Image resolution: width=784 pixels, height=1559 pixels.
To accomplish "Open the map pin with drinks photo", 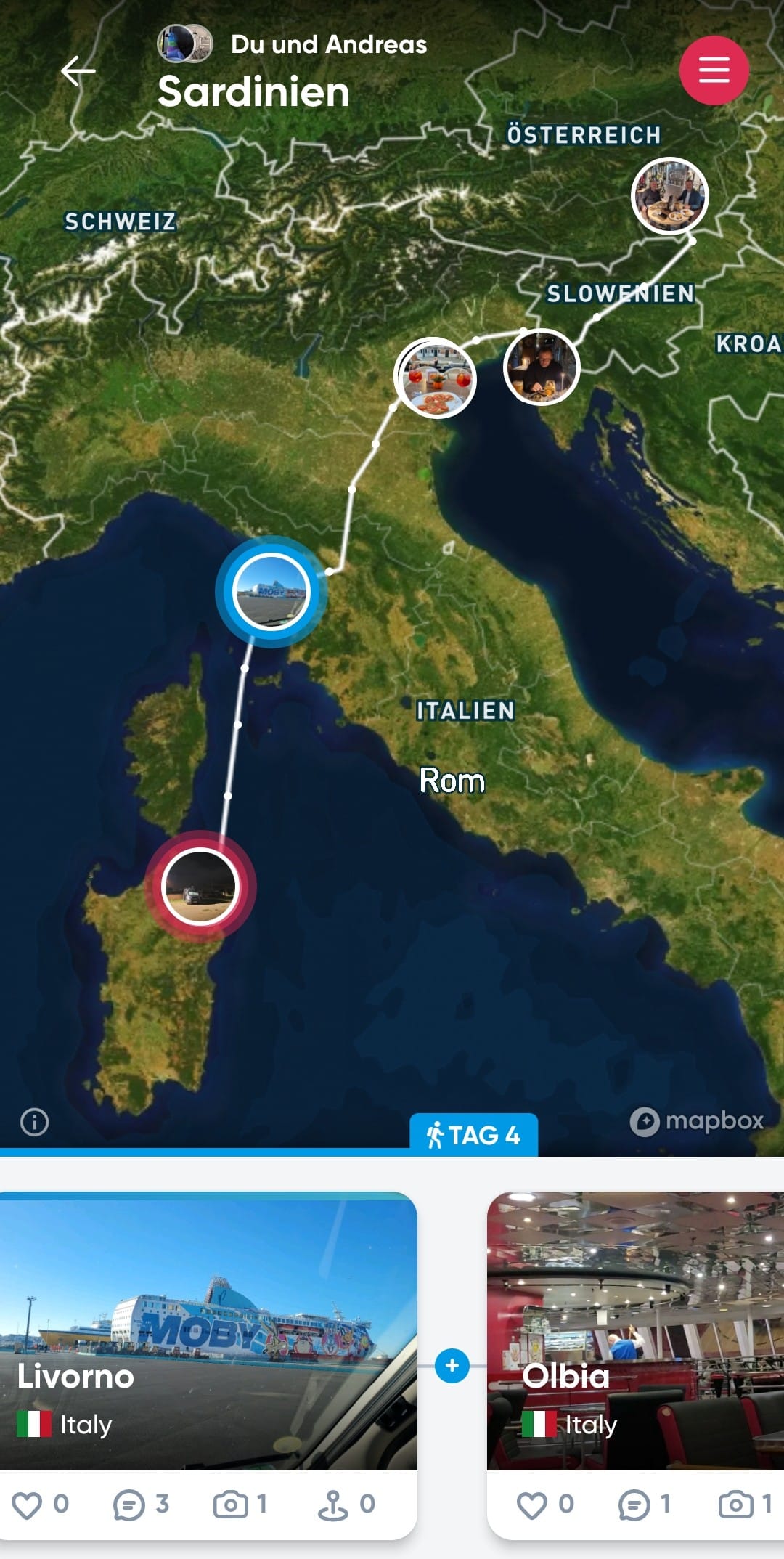I will 436,378.
